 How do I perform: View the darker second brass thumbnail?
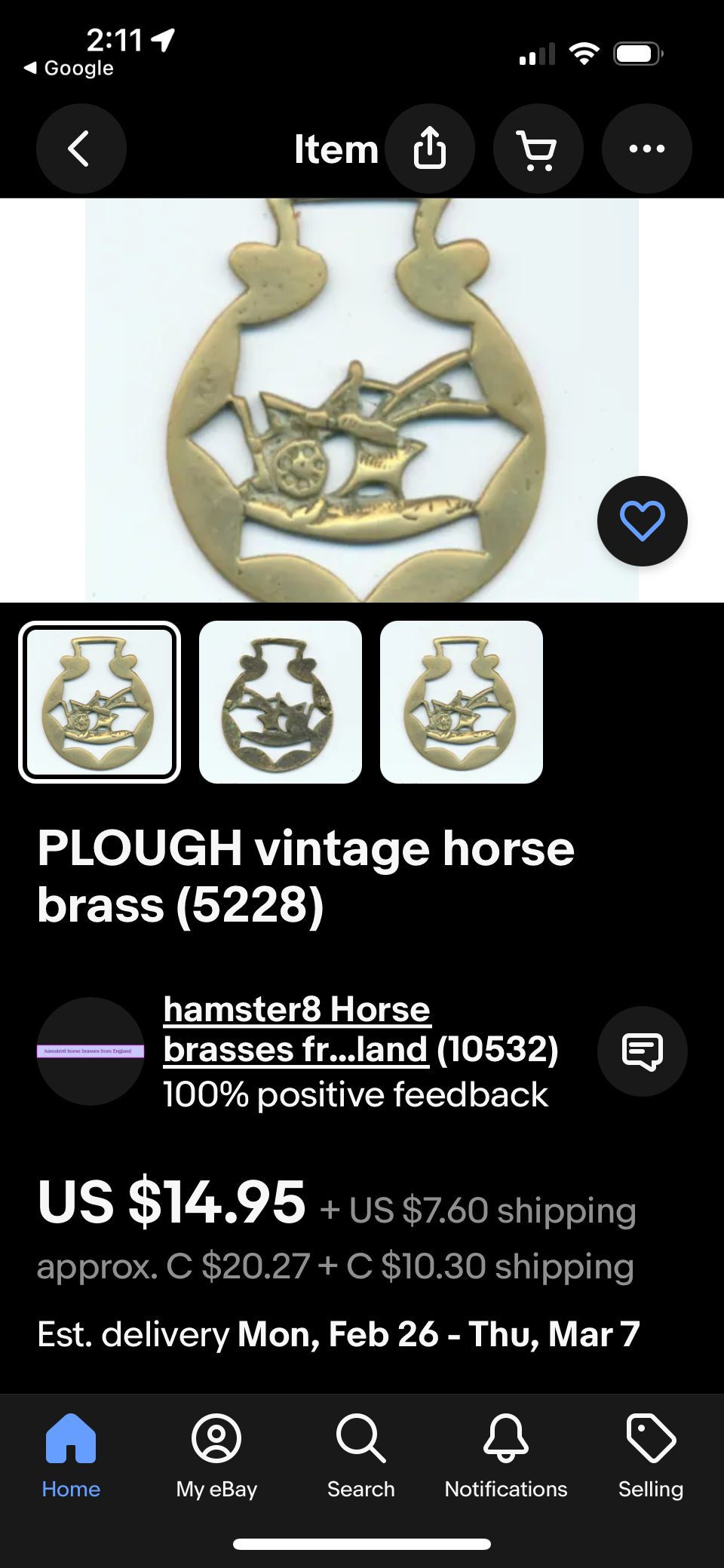click(280, 701)
